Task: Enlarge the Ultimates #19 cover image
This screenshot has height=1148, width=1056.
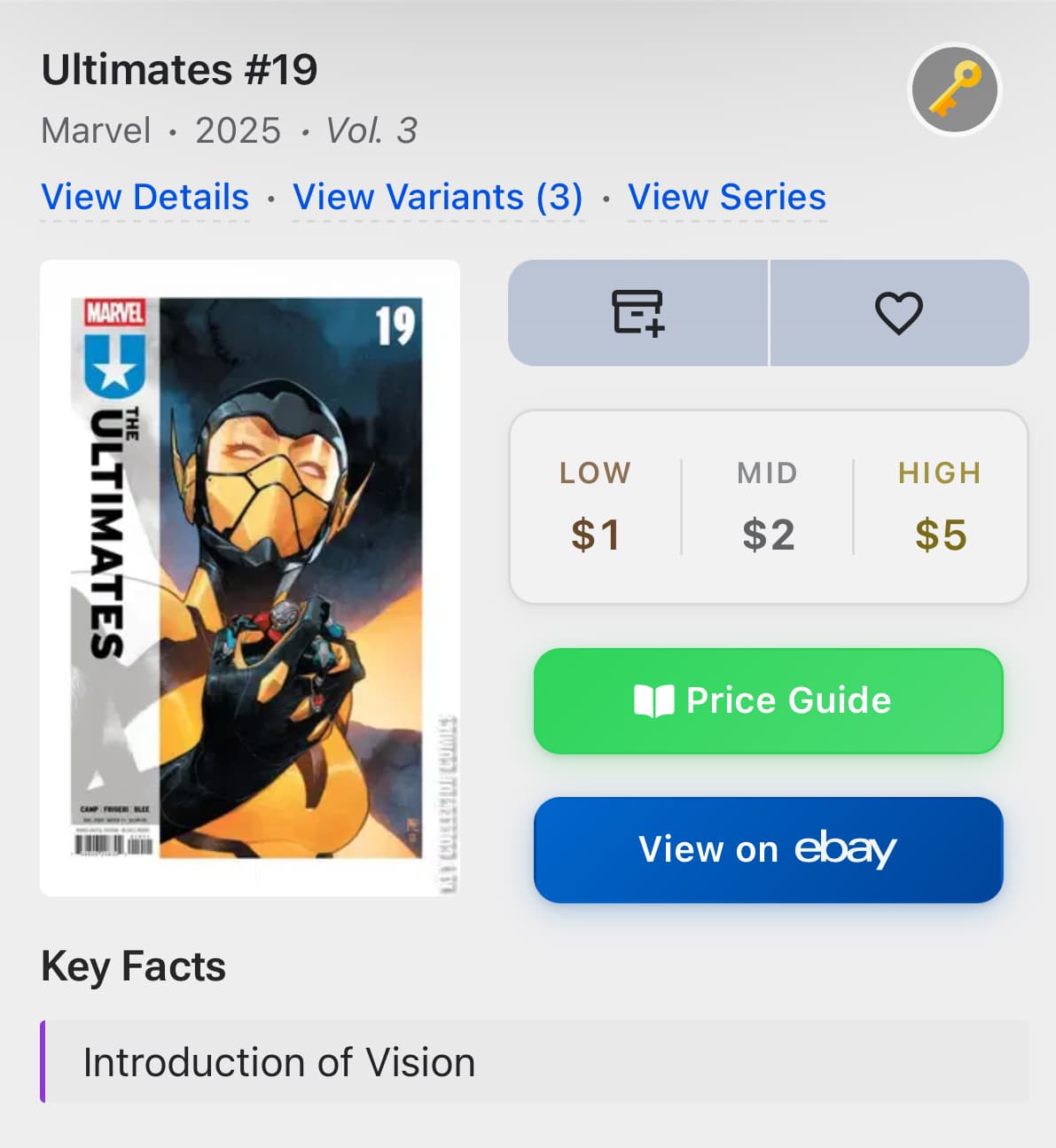Action: tap(249, 577)
